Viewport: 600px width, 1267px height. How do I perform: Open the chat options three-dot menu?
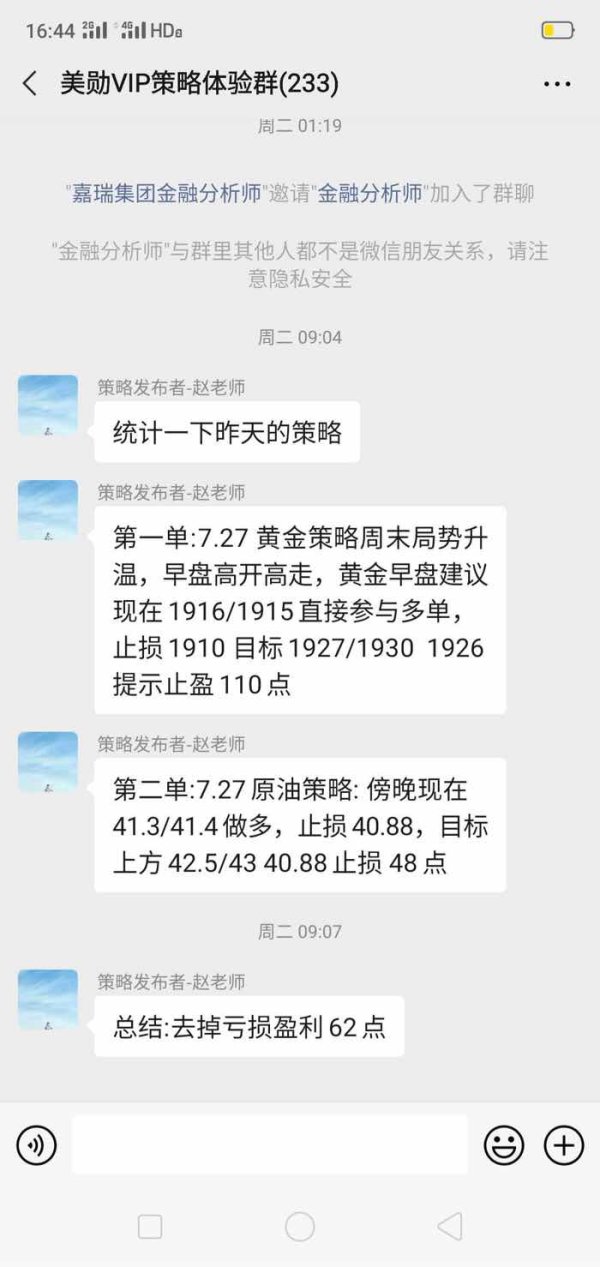[x=557, y=85]
